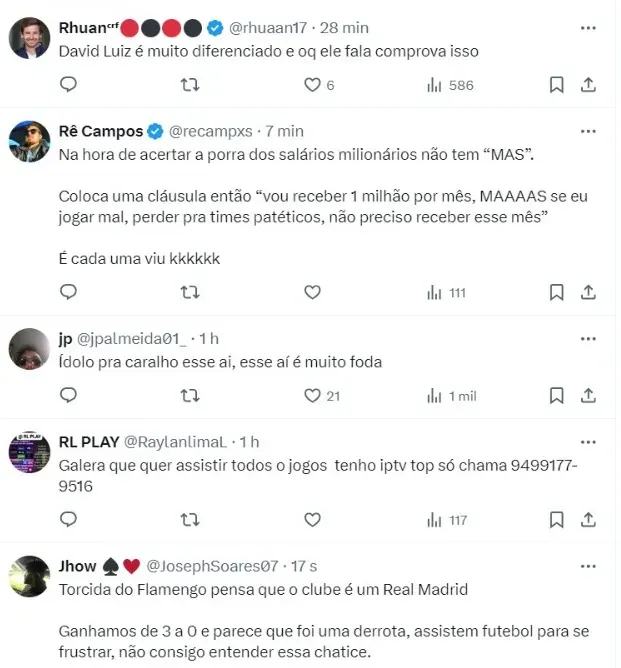Screen dimensions: 621x668
Task: Open Rê Campos's profile picture
Action: pos(30,141)
